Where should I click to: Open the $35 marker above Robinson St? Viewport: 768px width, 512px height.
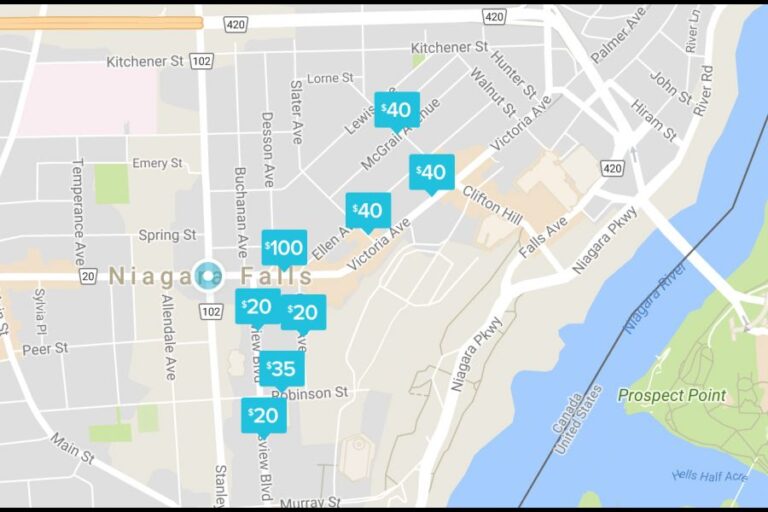coord(283,369)
